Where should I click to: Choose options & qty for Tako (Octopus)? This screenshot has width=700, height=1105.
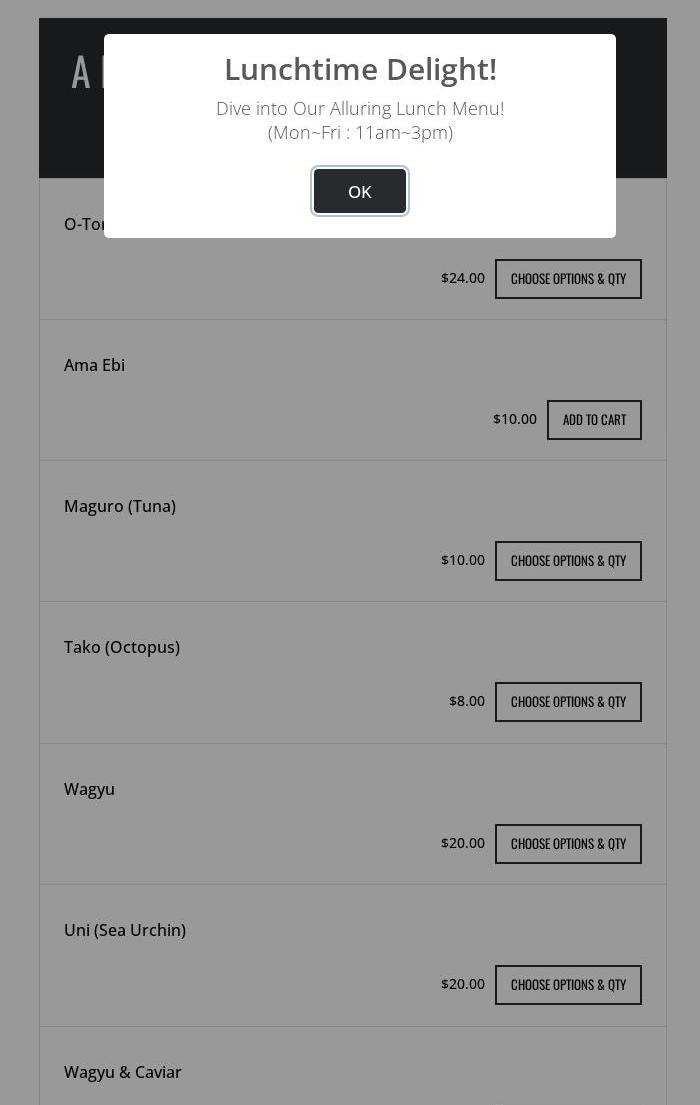[x=568, y=702]
